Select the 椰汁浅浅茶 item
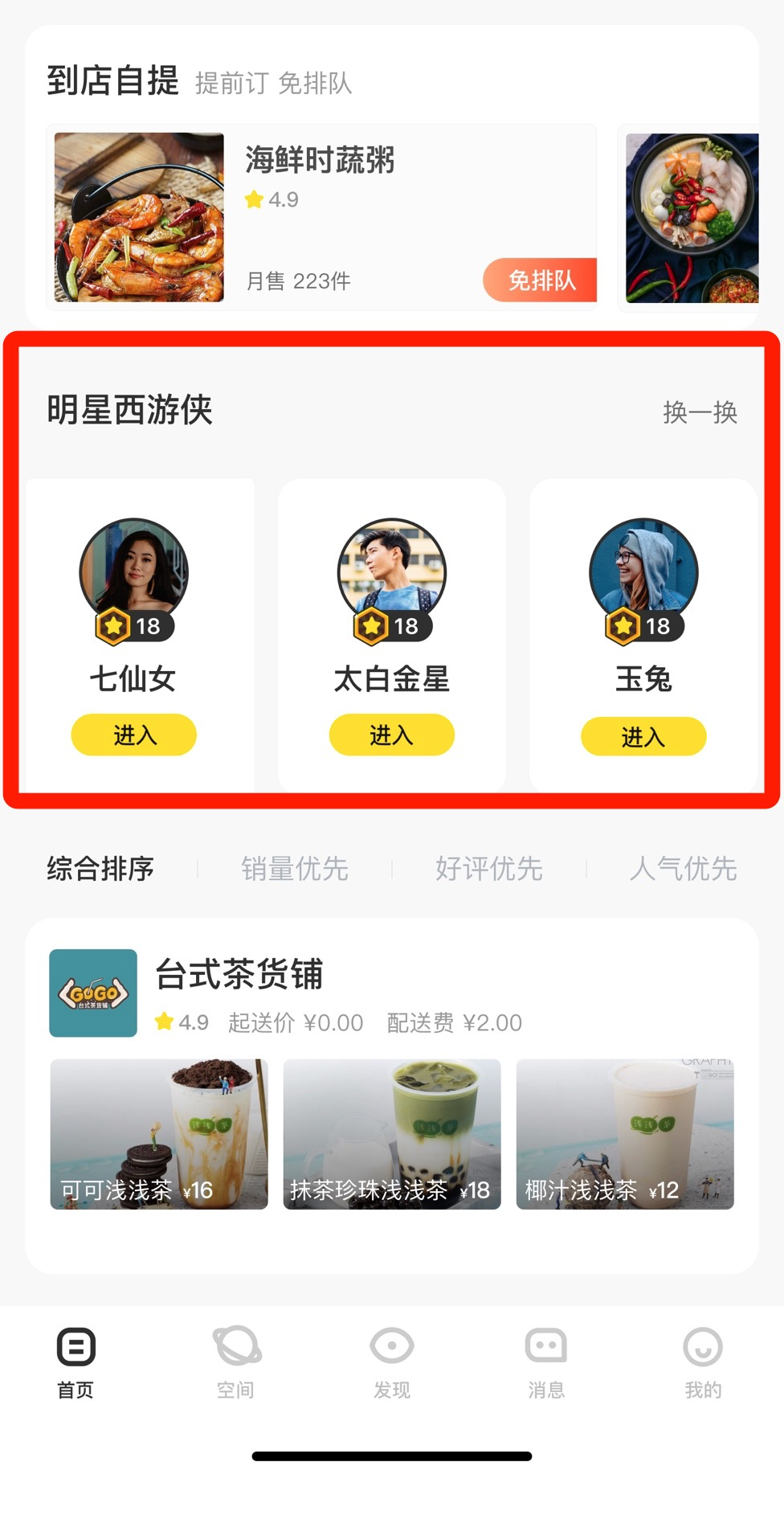784x1515 pixels. point(625,1134)
